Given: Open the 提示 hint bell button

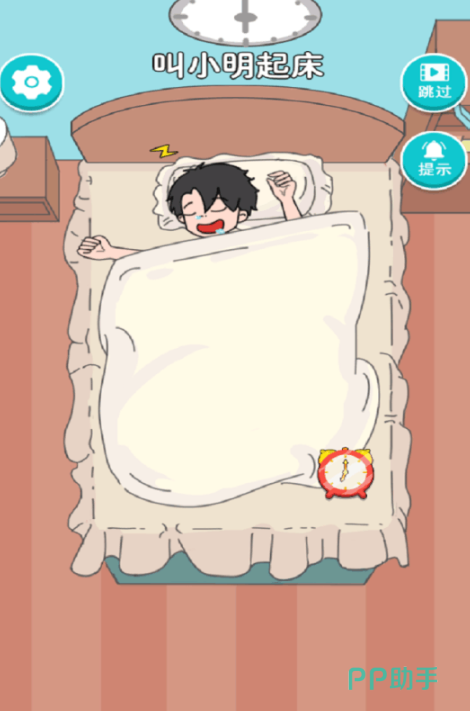Looking at the screenshot, I should [x=434, y=160].
